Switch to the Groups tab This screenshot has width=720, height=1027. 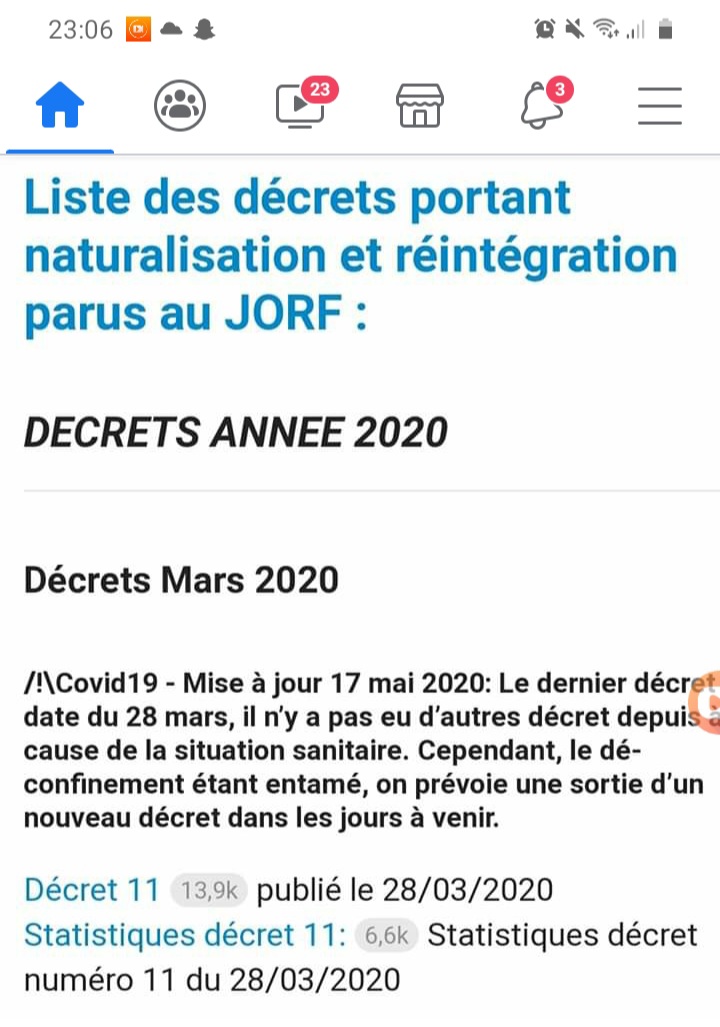point(180,105)
